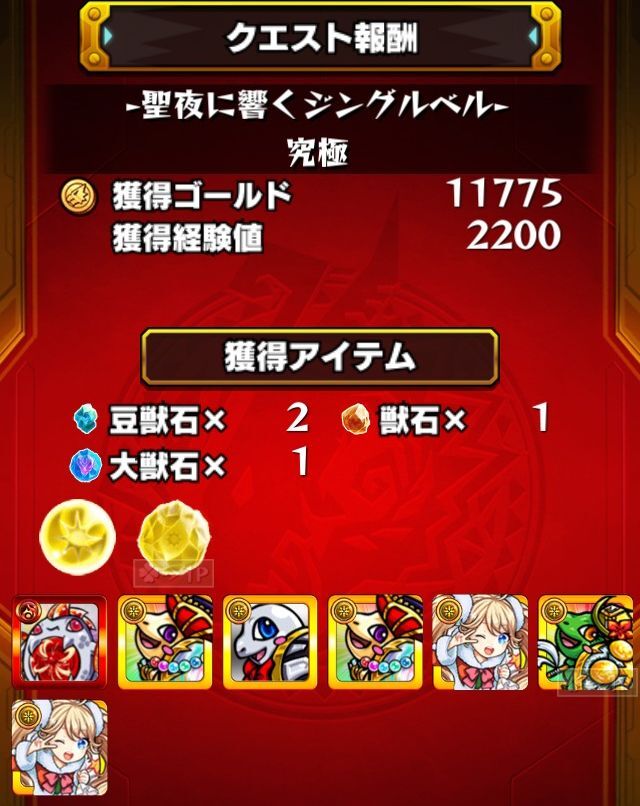
Task: View the green monster reward tile
Action: coord(585,642)
